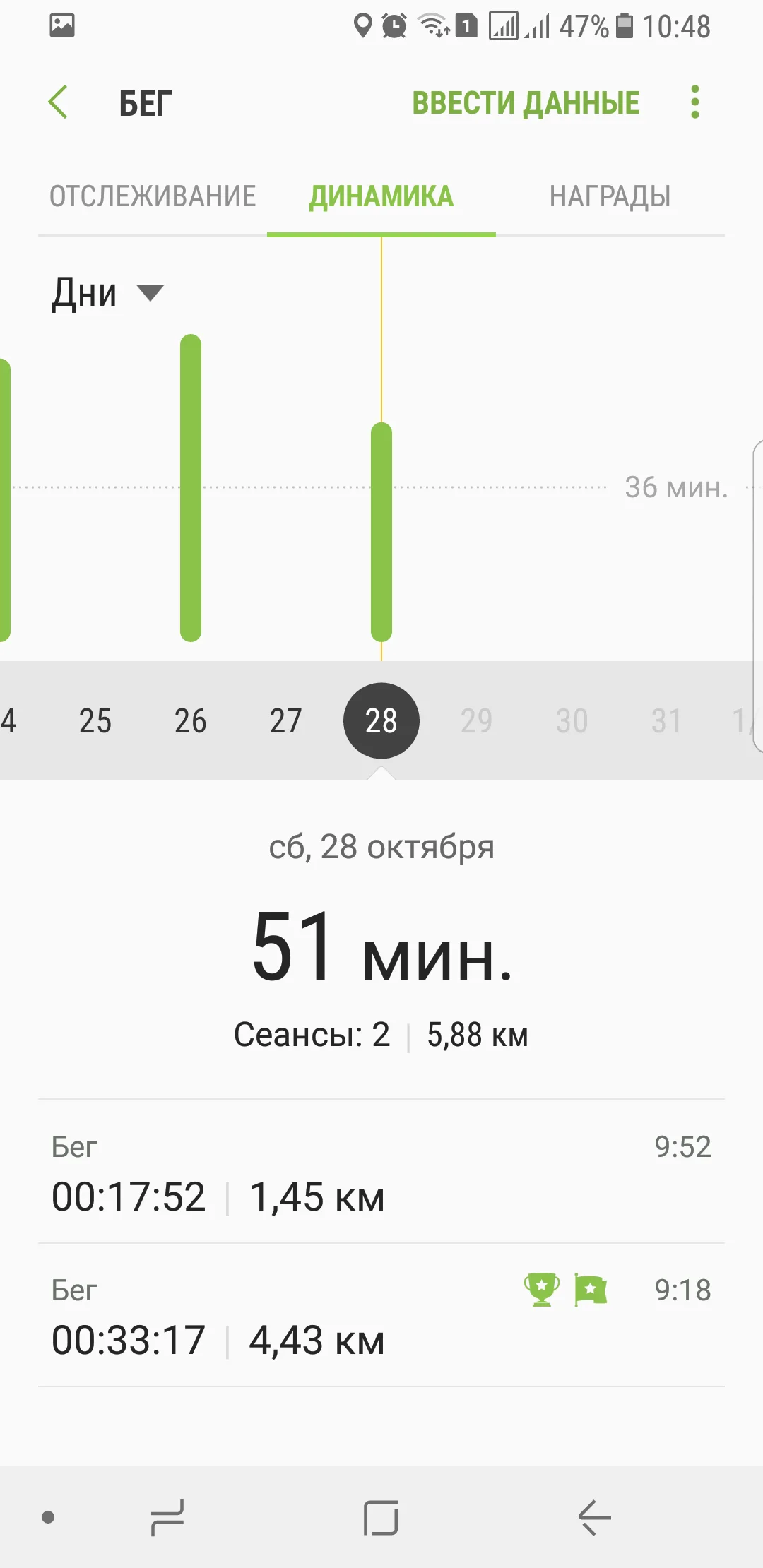Go back using the green arrow
The width and height of the screenshot is (763, 1568).
[59, 102]
